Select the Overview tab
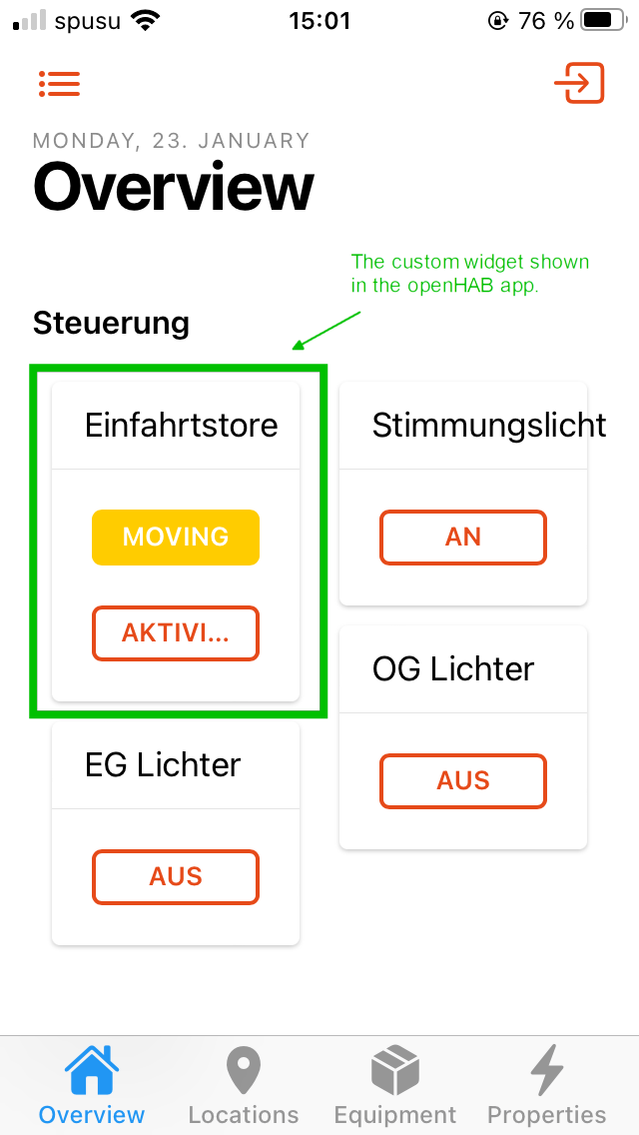Image resolution: width=639 pixels, height=1135 pixels. pyautogui.click(x=92, y=1086)
